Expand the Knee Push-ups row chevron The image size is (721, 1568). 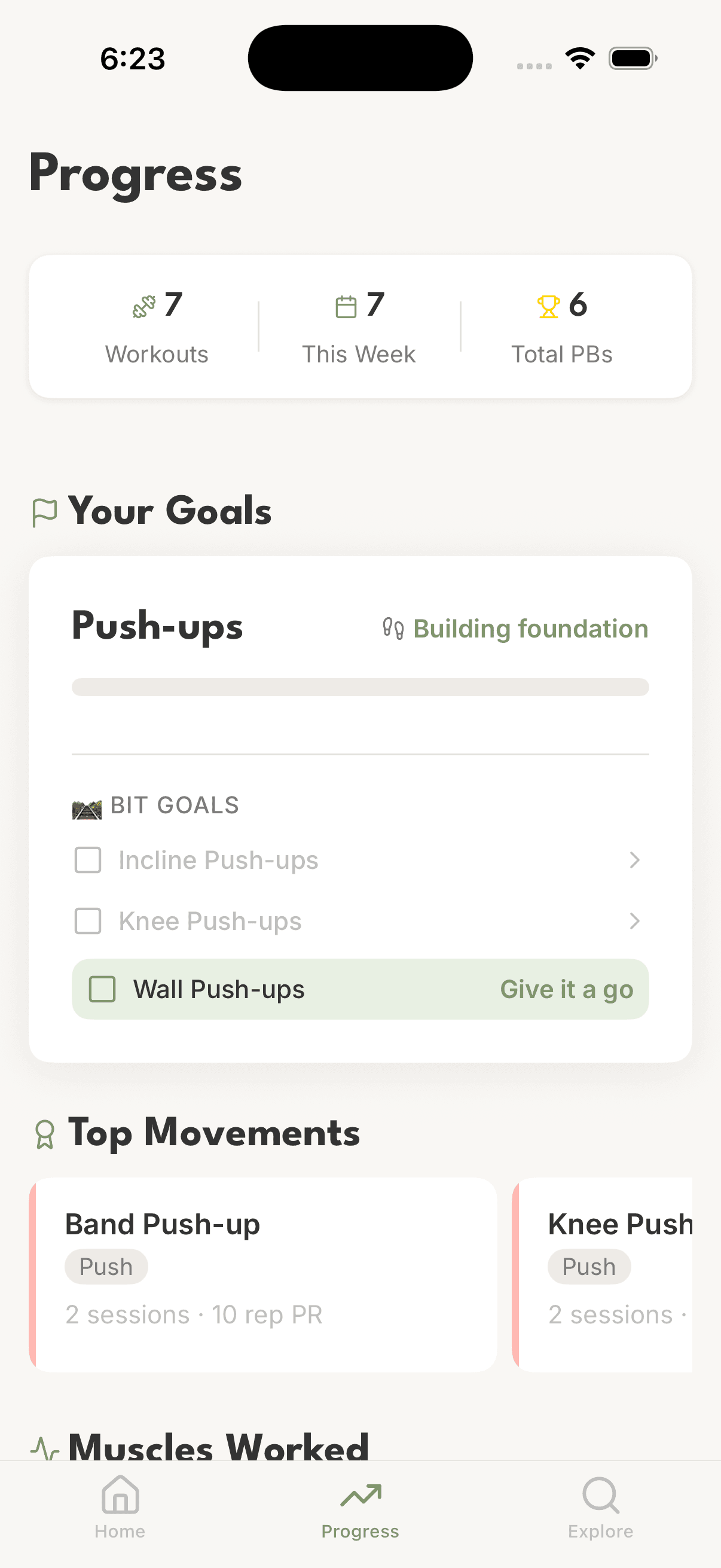coord(634,921)
